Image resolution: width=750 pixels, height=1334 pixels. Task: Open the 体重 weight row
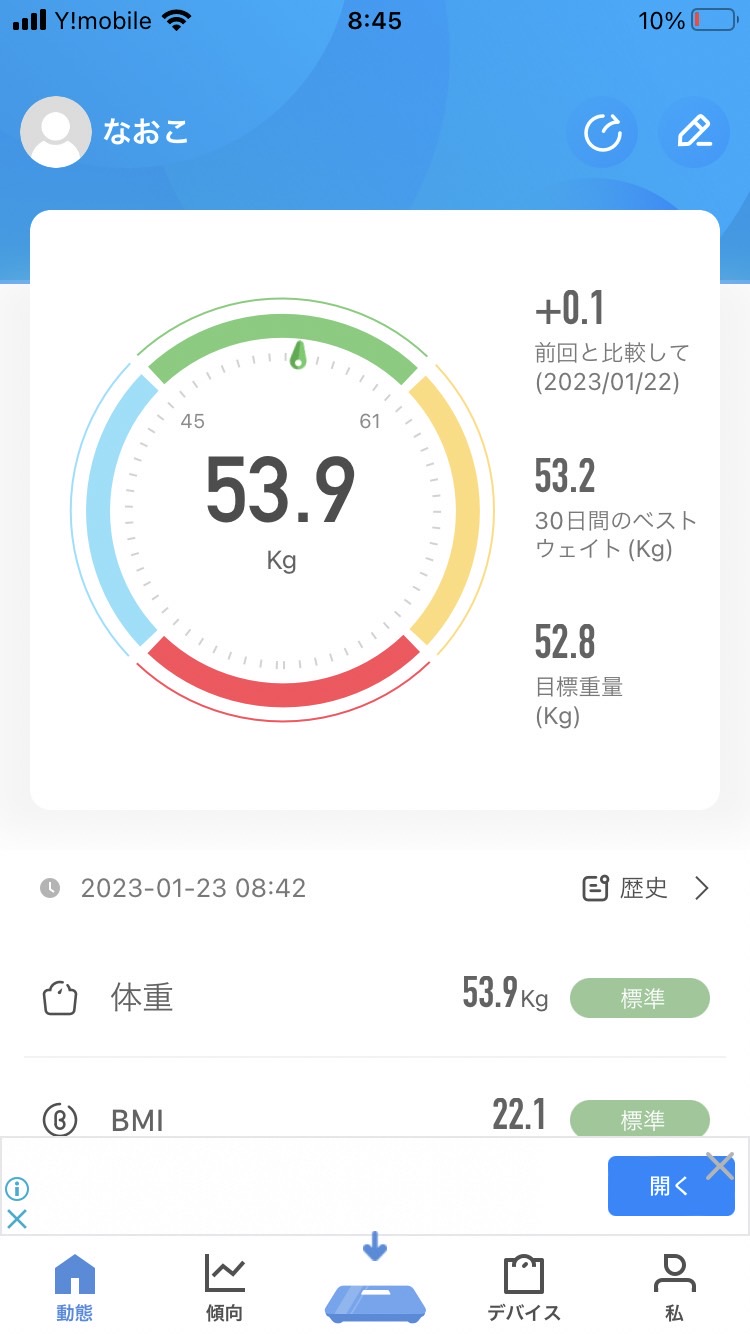pyautogui.click(x=375, y=998)
